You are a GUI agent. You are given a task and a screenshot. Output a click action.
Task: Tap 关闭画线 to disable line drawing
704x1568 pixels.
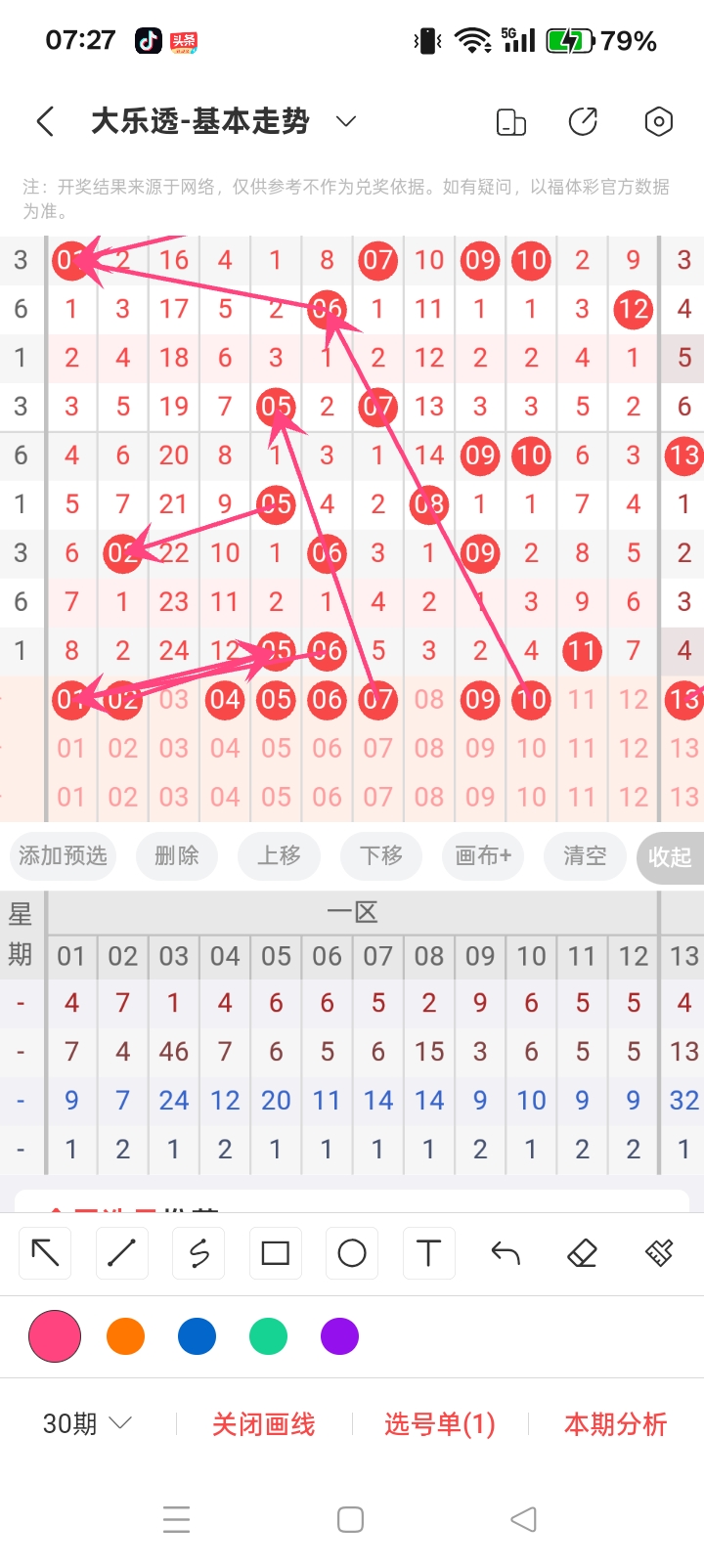coord(262,1424)
